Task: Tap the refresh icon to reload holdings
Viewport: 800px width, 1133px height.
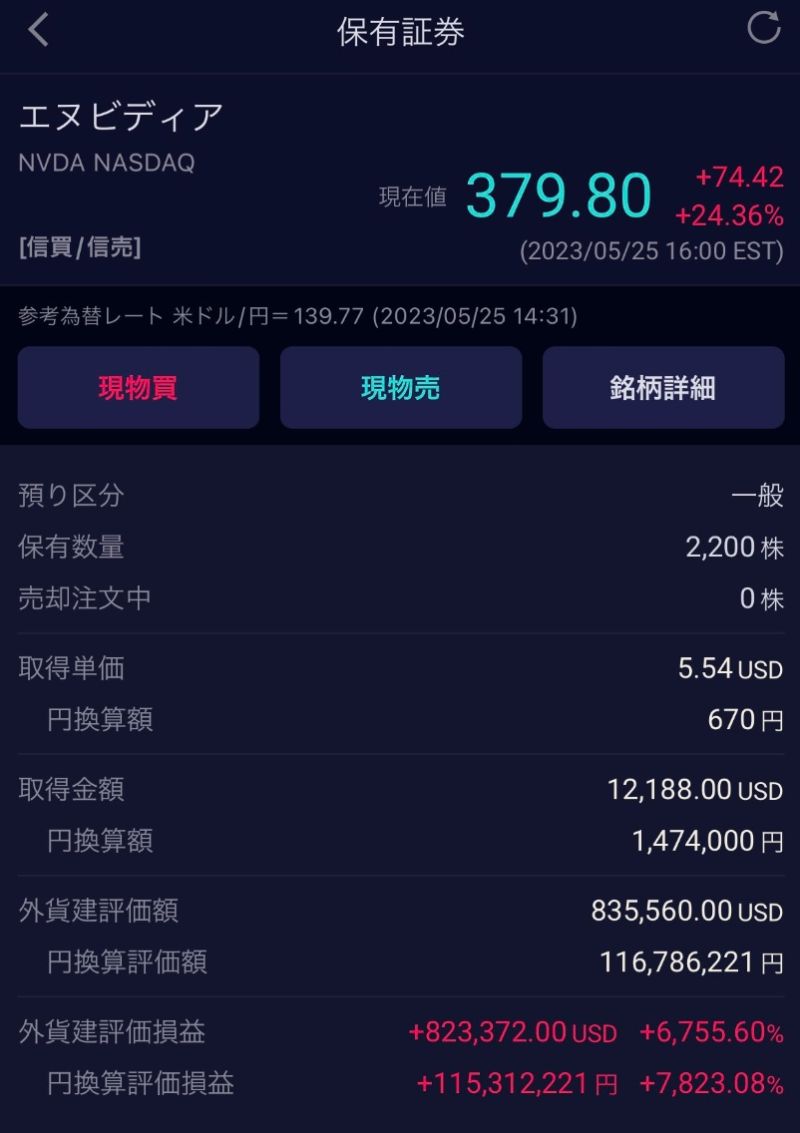Action: pos(763,31)
